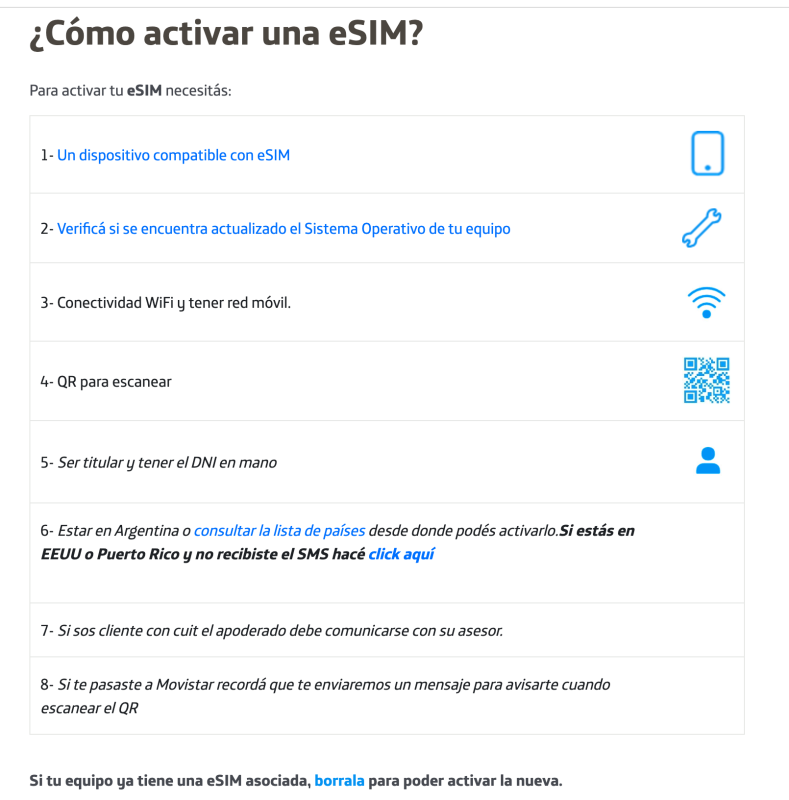Open the 'borrala' link

[339, 781]
